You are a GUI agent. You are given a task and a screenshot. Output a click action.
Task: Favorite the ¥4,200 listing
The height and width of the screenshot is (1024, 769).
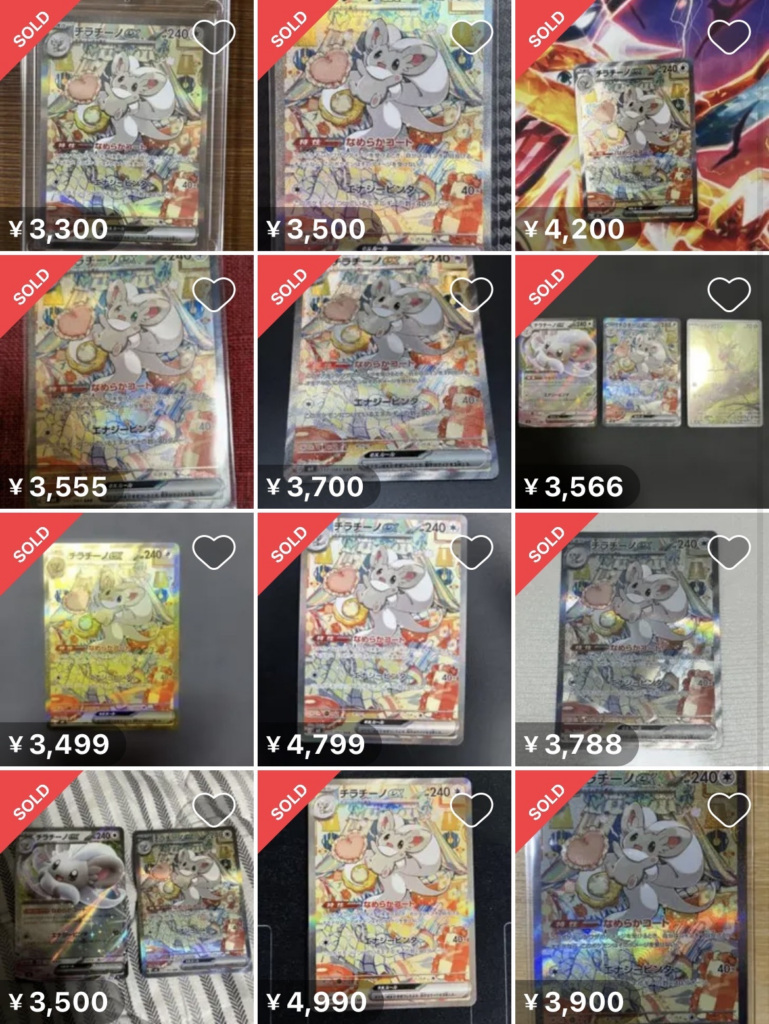pyautogui.click(x=729, y=37)
